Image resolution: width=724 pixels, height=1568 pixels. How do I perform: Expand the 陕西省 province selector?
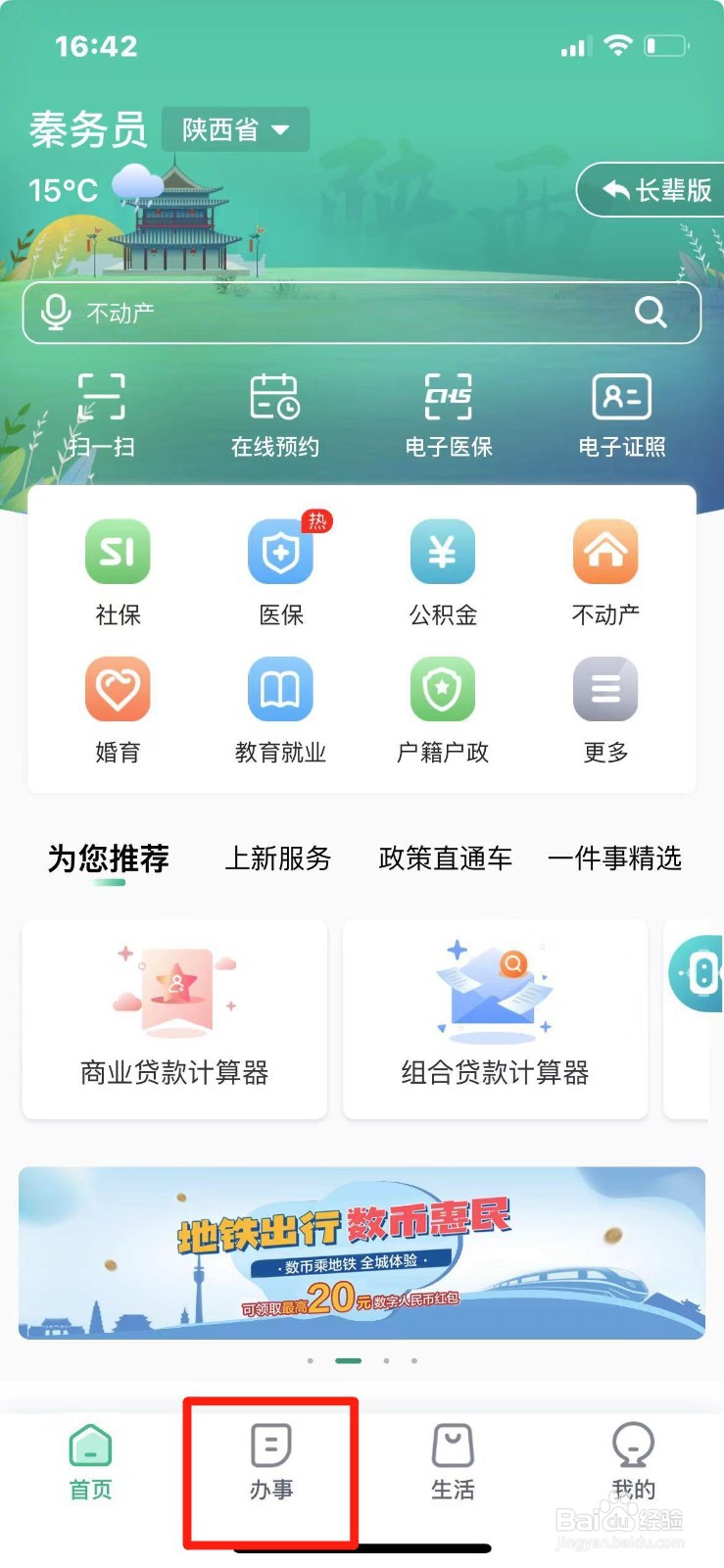coord(235,130)
